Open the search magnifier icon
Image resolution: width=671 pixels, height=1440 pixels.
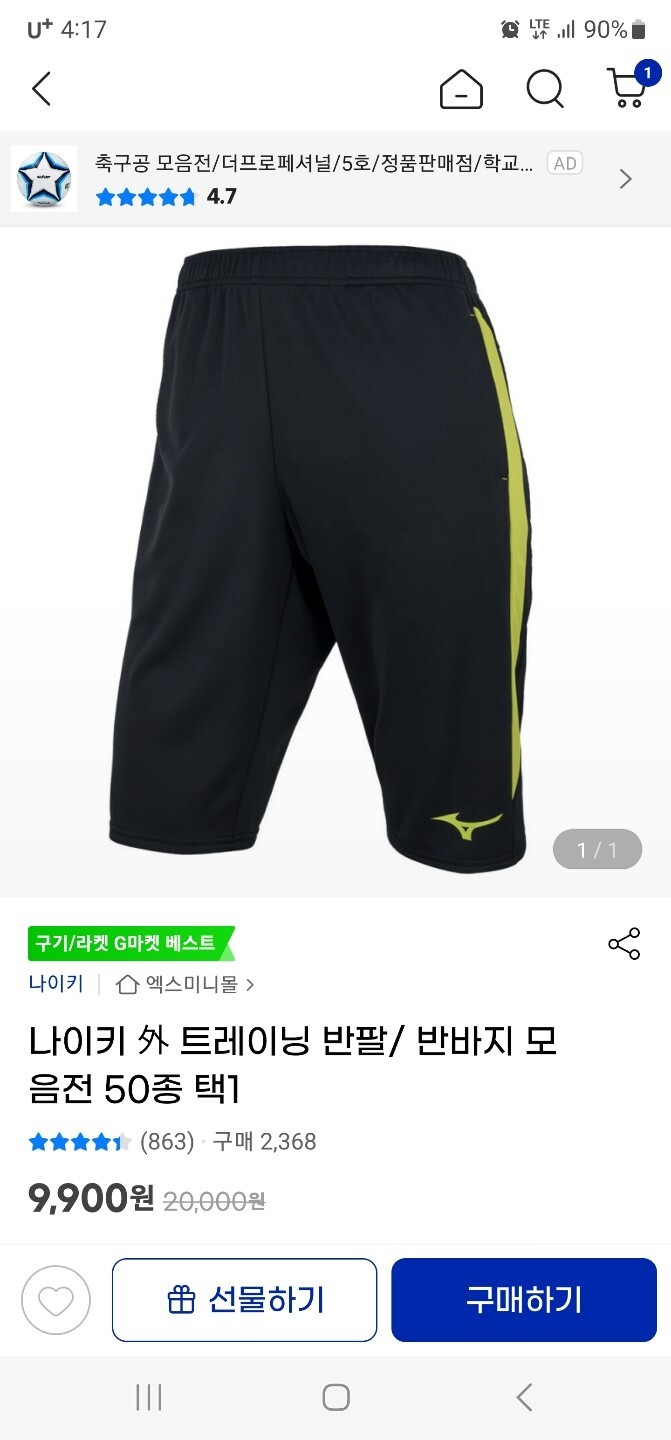pos(545,89)
